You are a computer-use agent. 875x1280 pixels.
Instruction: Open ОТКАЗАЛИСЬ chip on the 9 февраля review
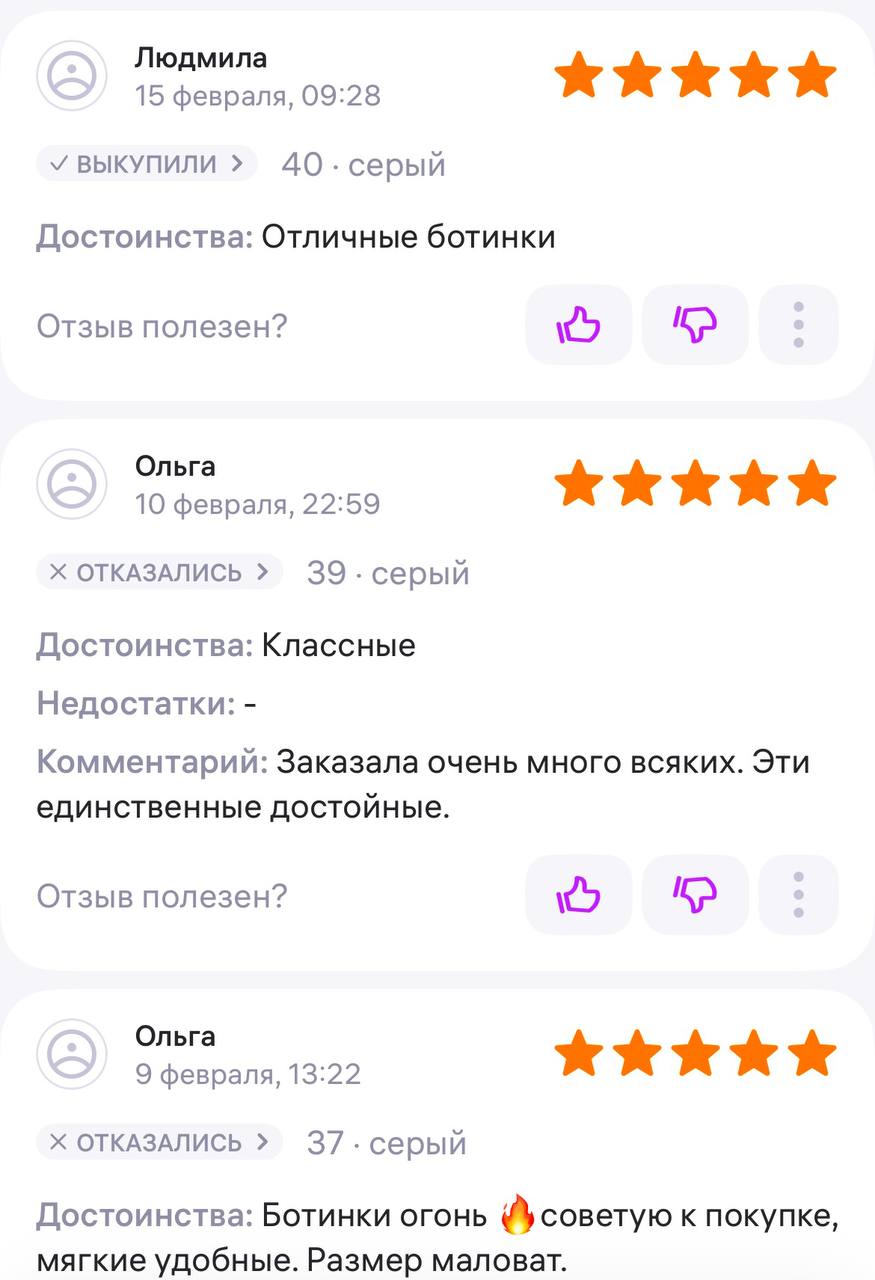click(x=160, y=1142)
